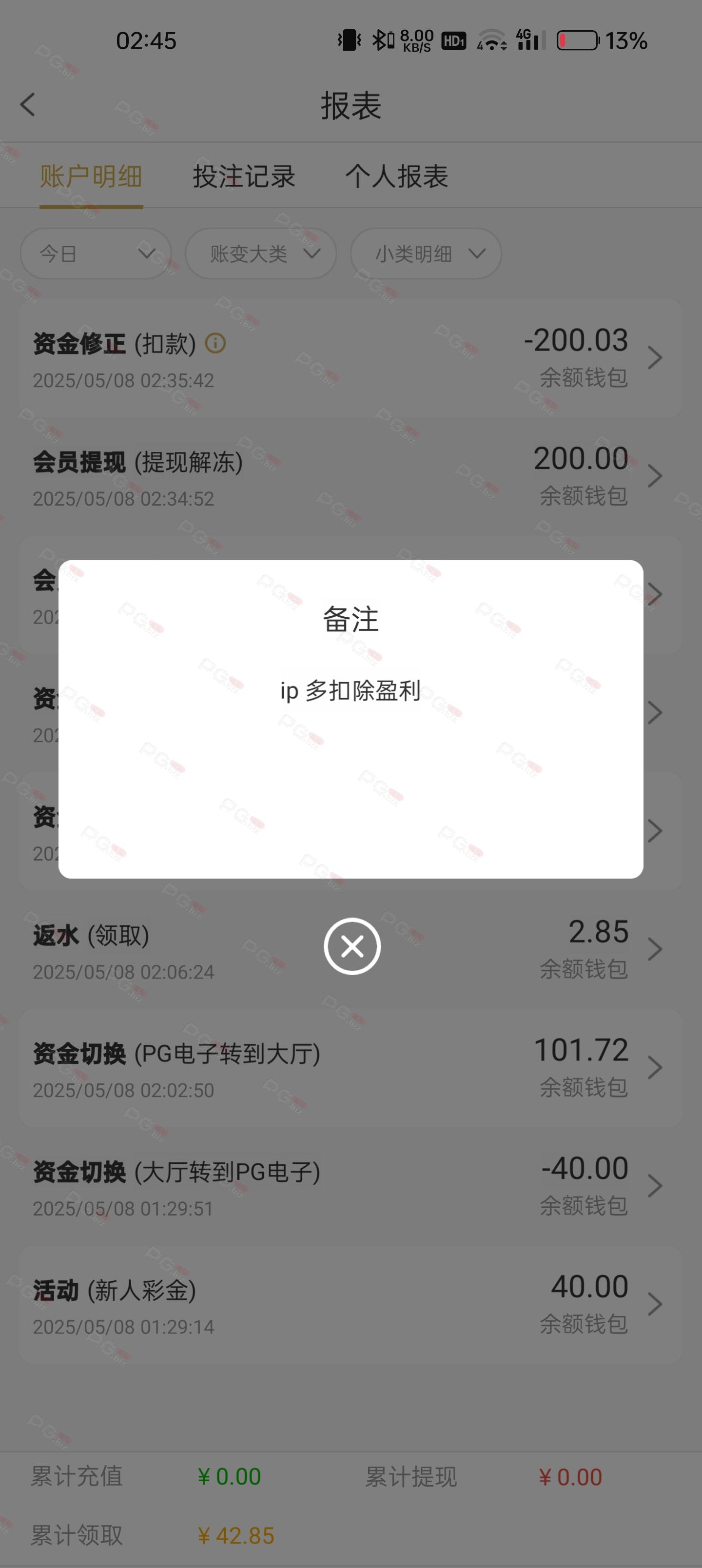Select the 账户明细 tab
This screenshot has width=702, height=1568.
91,176
